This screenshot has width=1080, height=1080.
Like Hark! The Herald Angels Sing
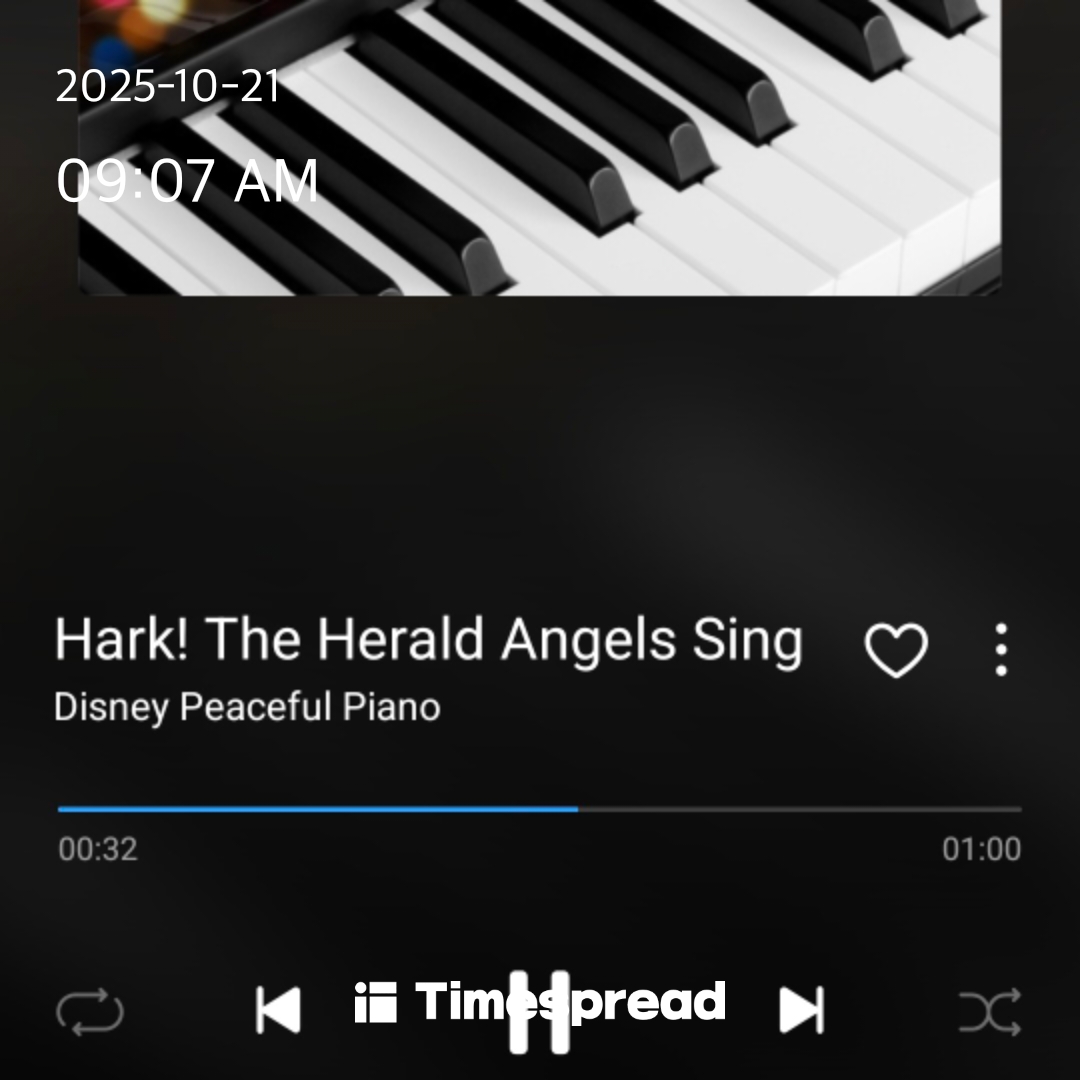[x=895, y=651]
